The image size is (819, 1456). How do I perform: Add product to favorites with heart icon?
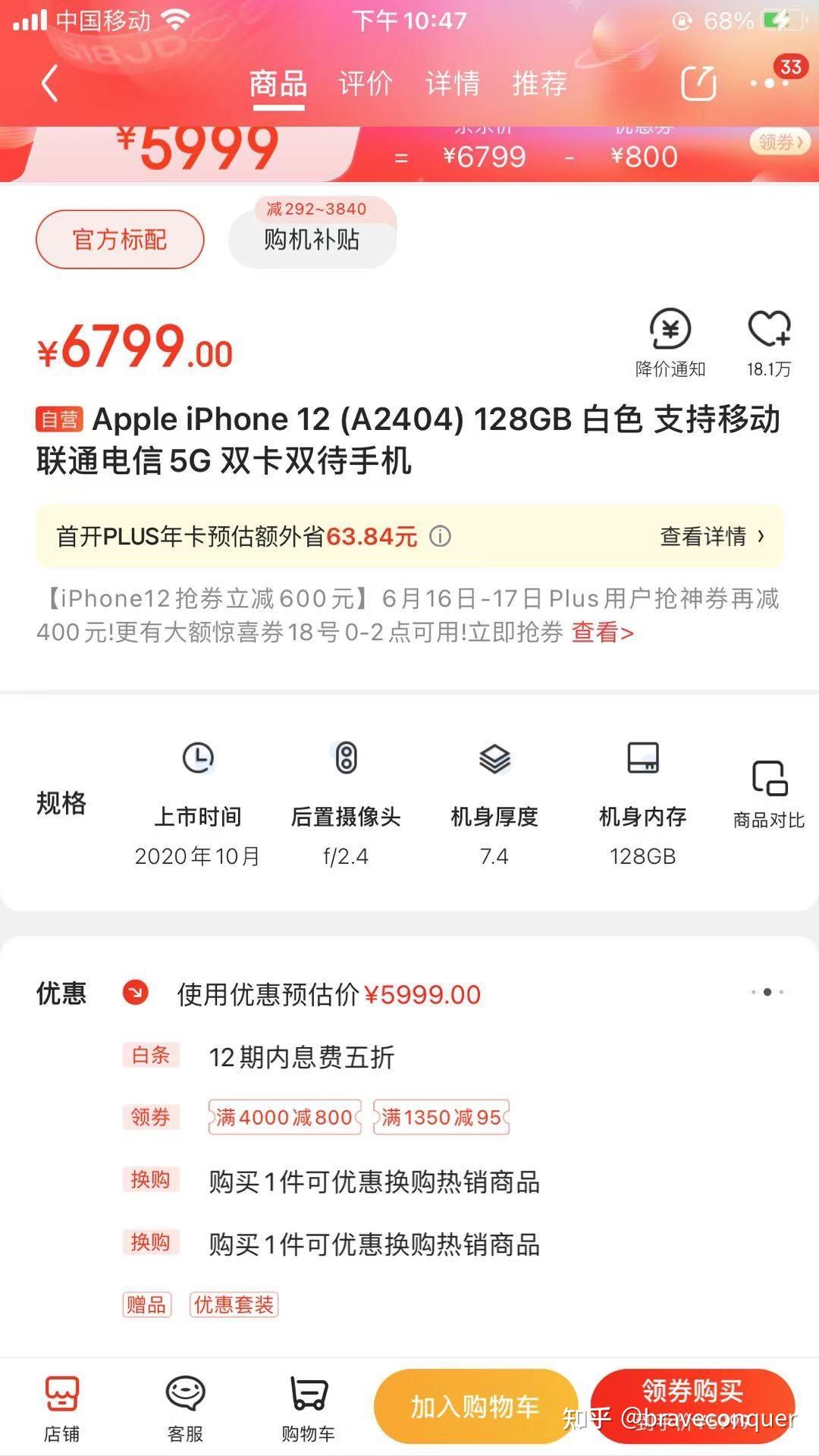769,343
